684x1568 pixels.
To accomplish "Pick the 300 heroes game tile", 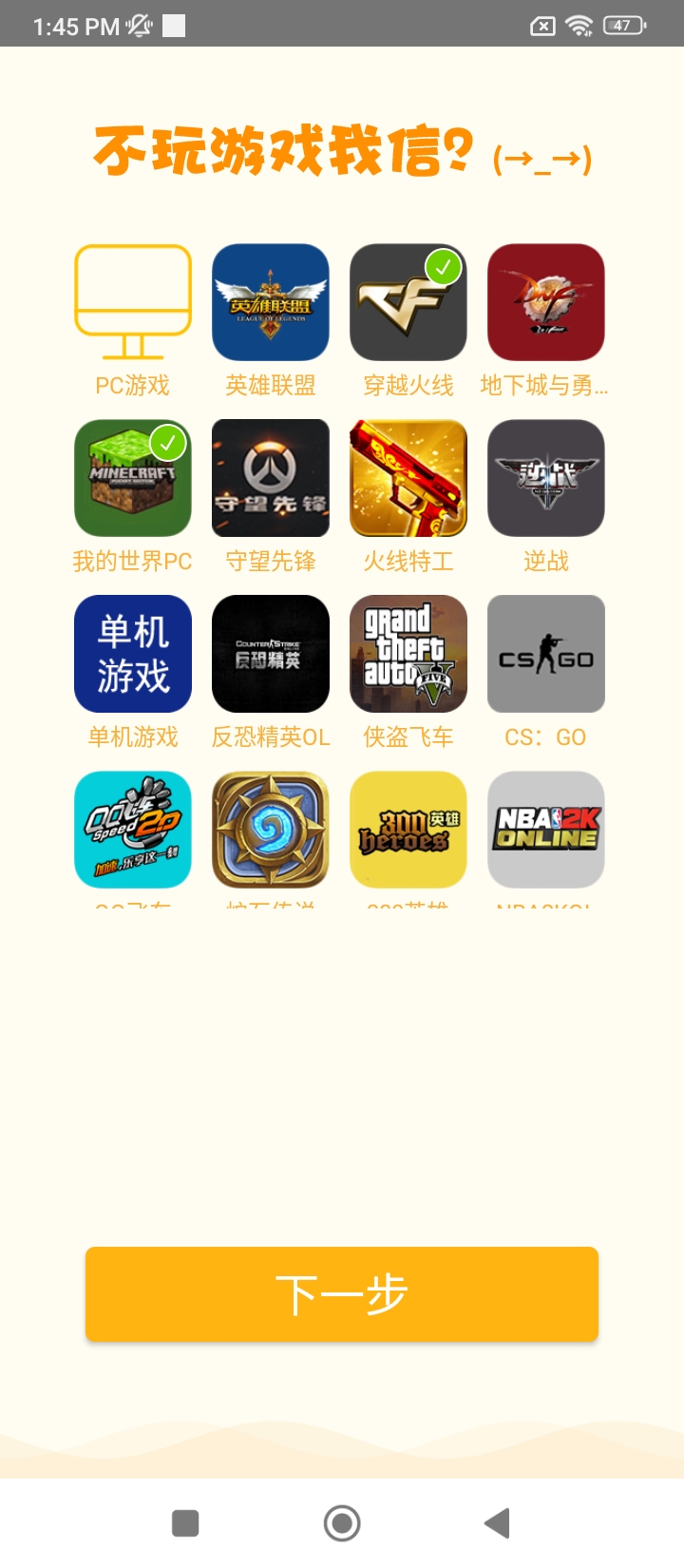I will 408,830.
